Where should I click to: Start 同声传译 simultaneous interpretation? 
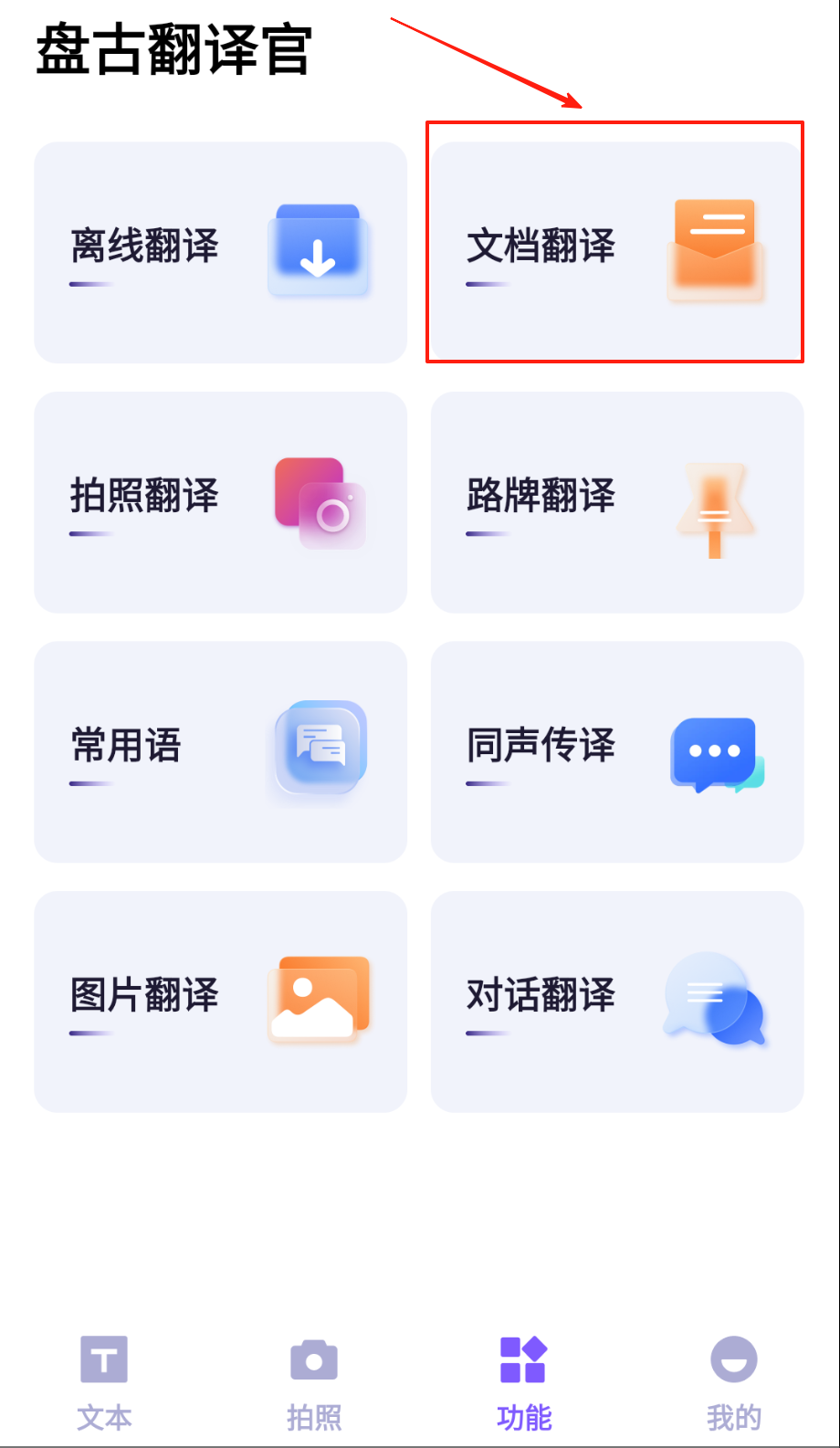click(x=616, y=751)
